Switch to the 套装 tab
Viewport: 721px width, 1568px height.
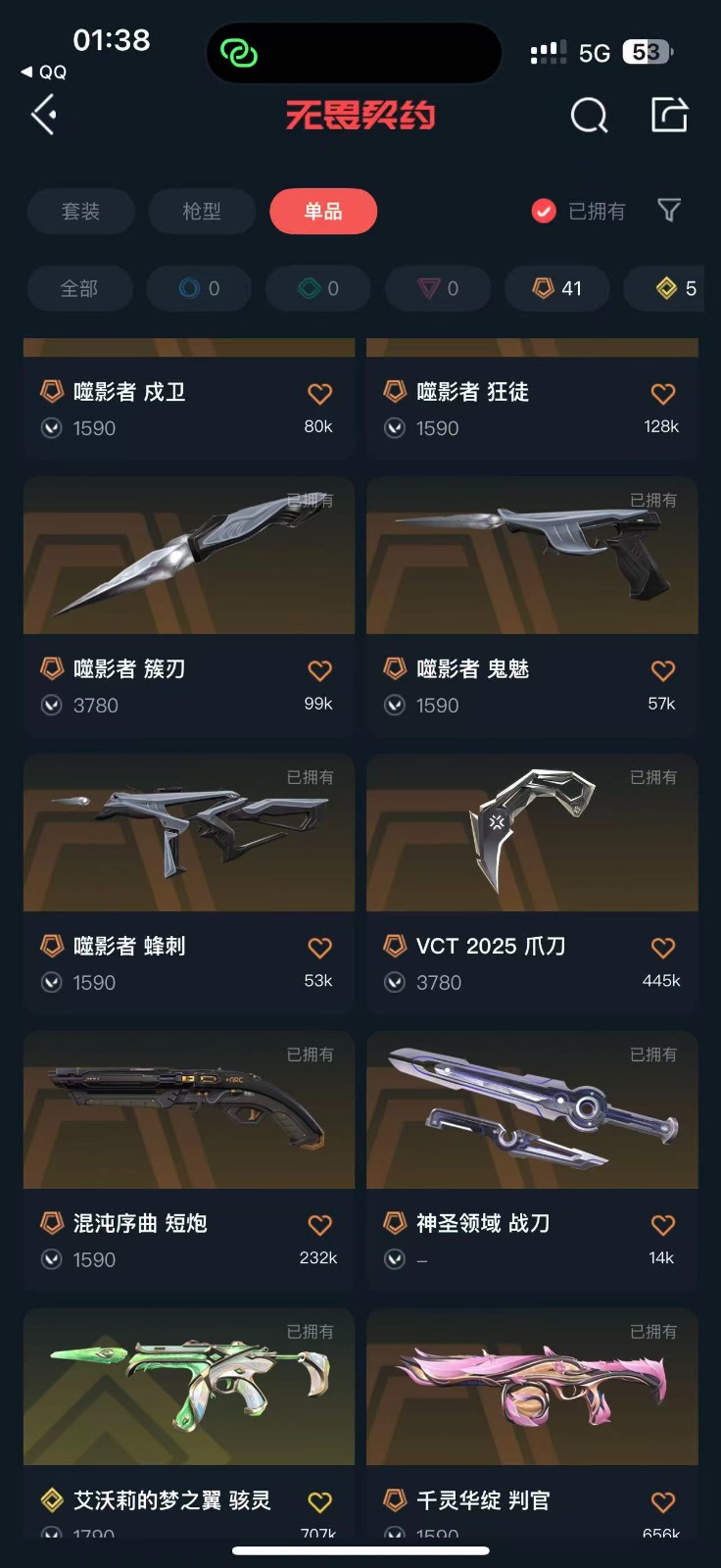point(81,211)
